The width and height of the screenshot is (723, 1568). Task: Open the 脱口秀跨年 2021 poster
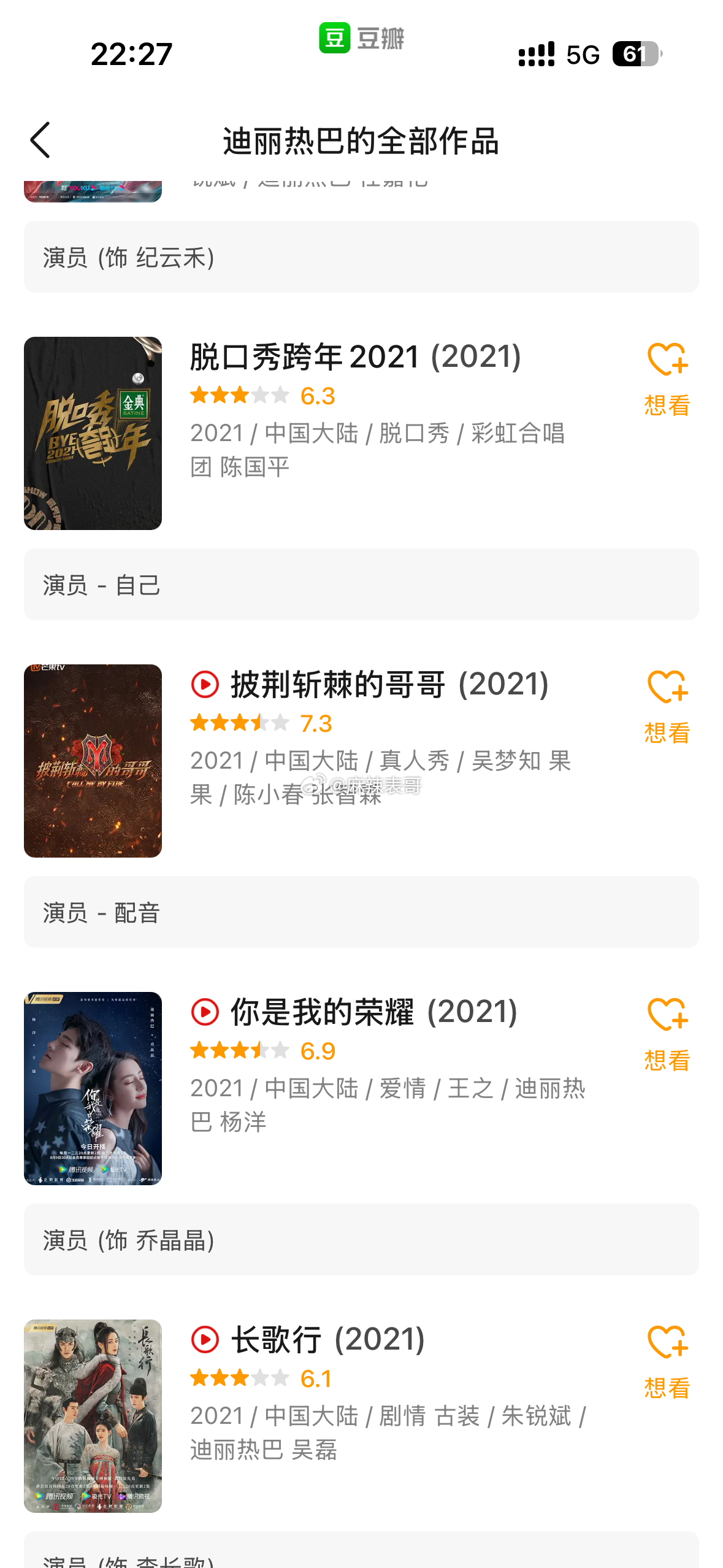pos(93,433)
